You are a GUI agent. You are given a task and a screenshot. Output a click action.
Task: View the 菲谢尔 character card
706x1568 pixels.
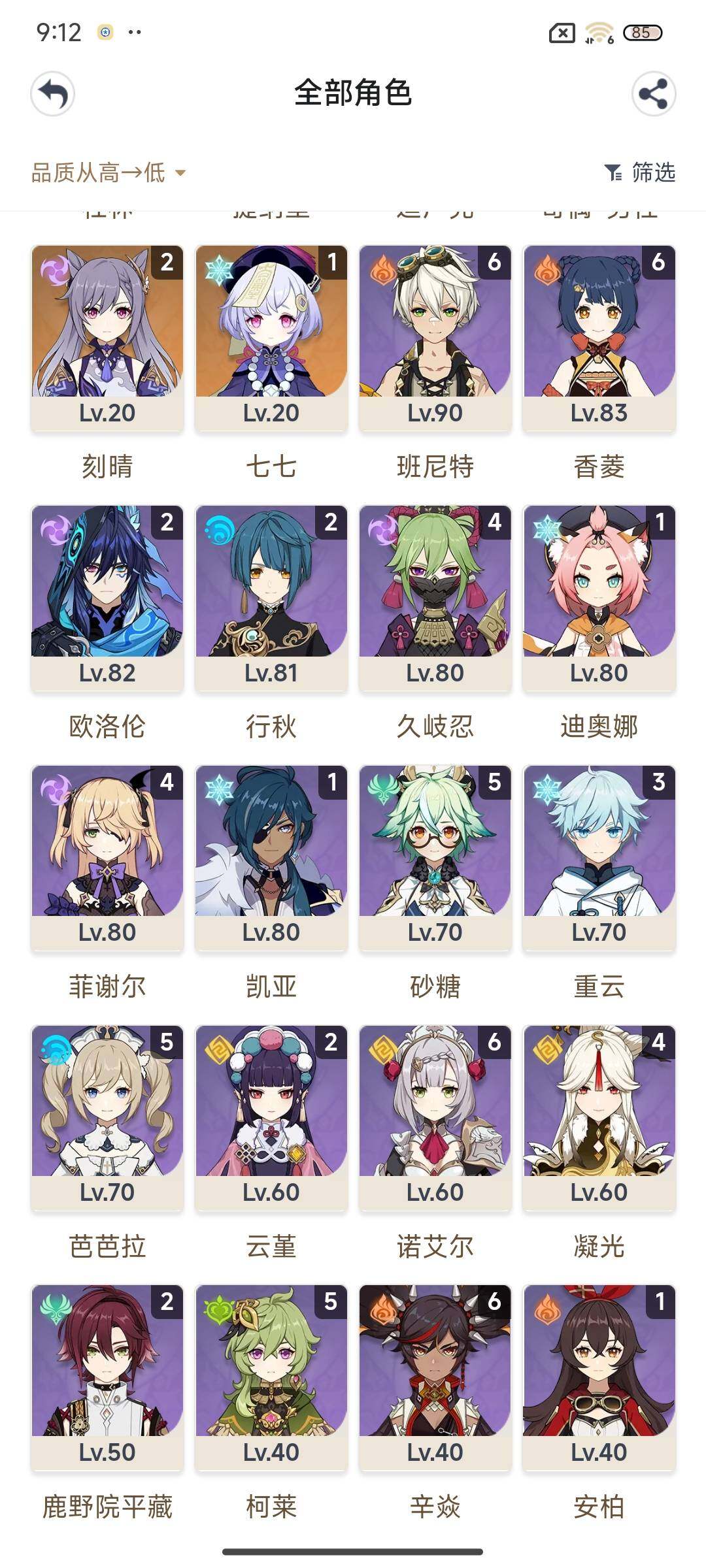107,856
